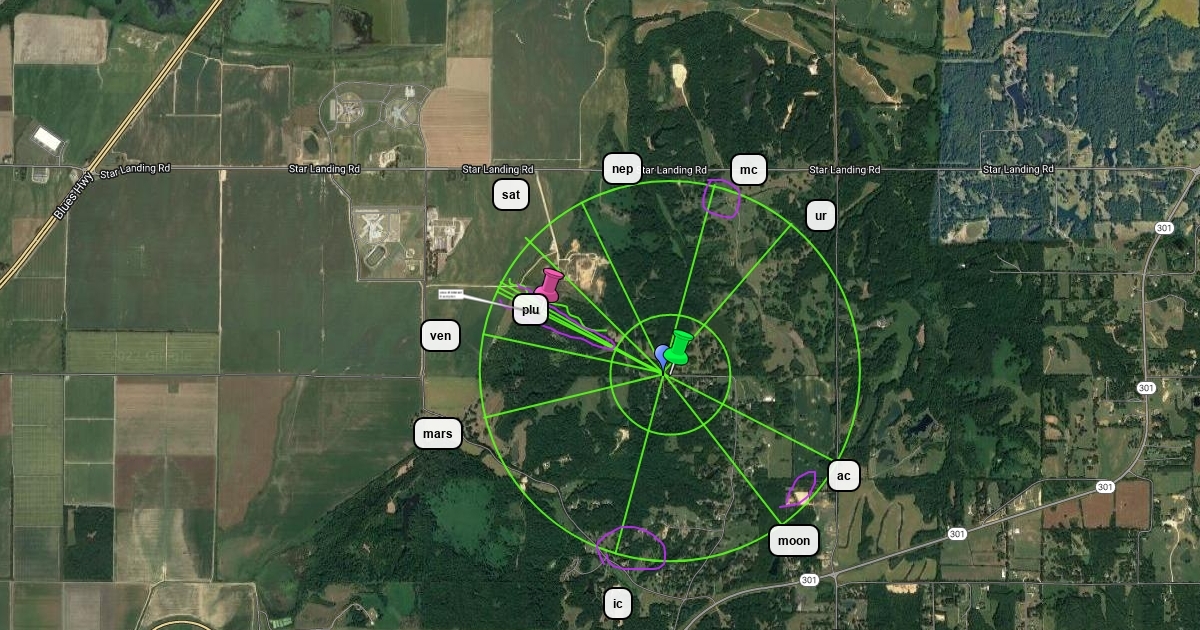
Task: Tap the 'ic' label
Action: pos(618,603)
